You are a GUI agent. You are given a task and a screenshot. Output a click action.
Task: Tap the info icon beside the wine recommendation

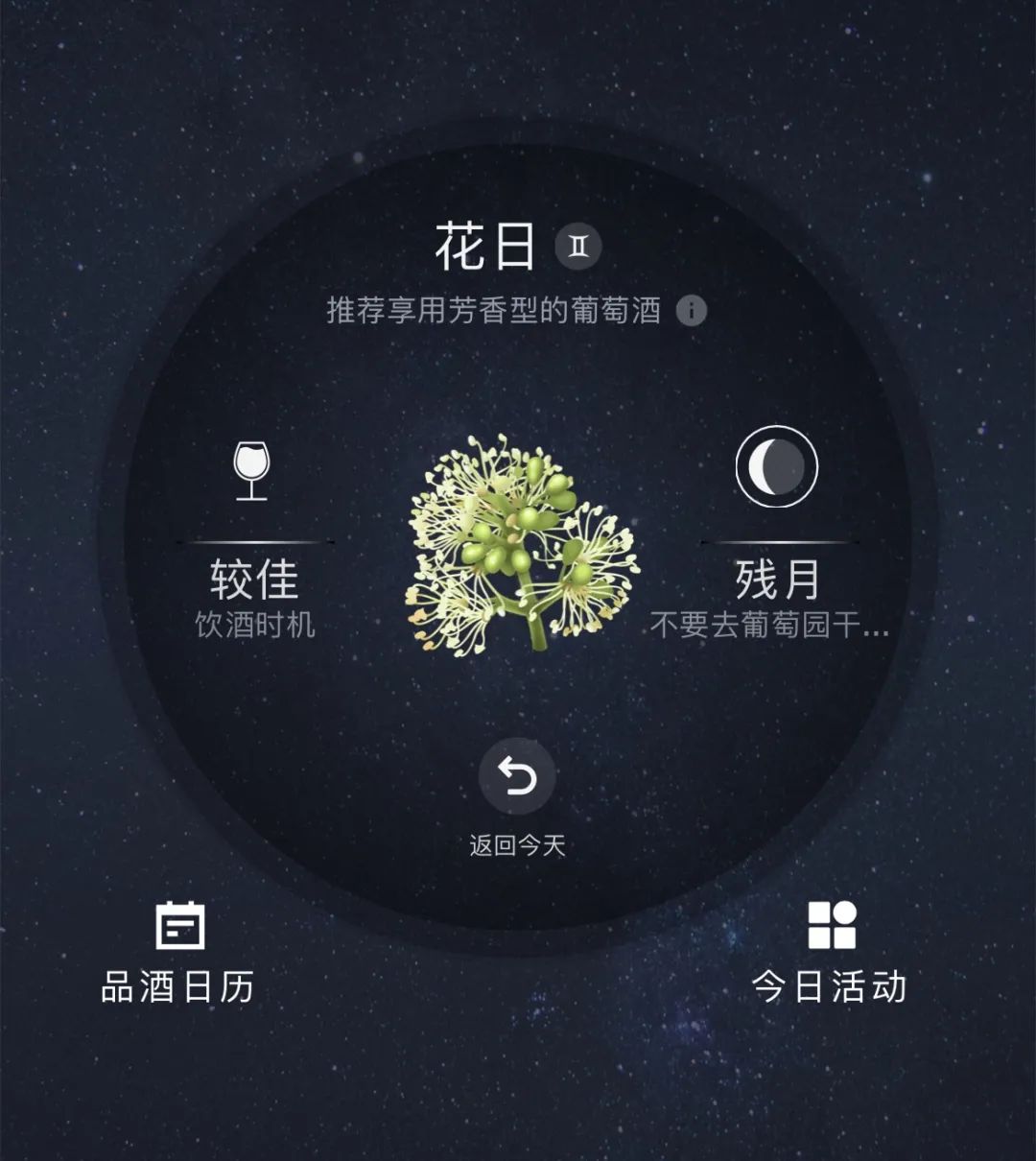pos(691,311)
